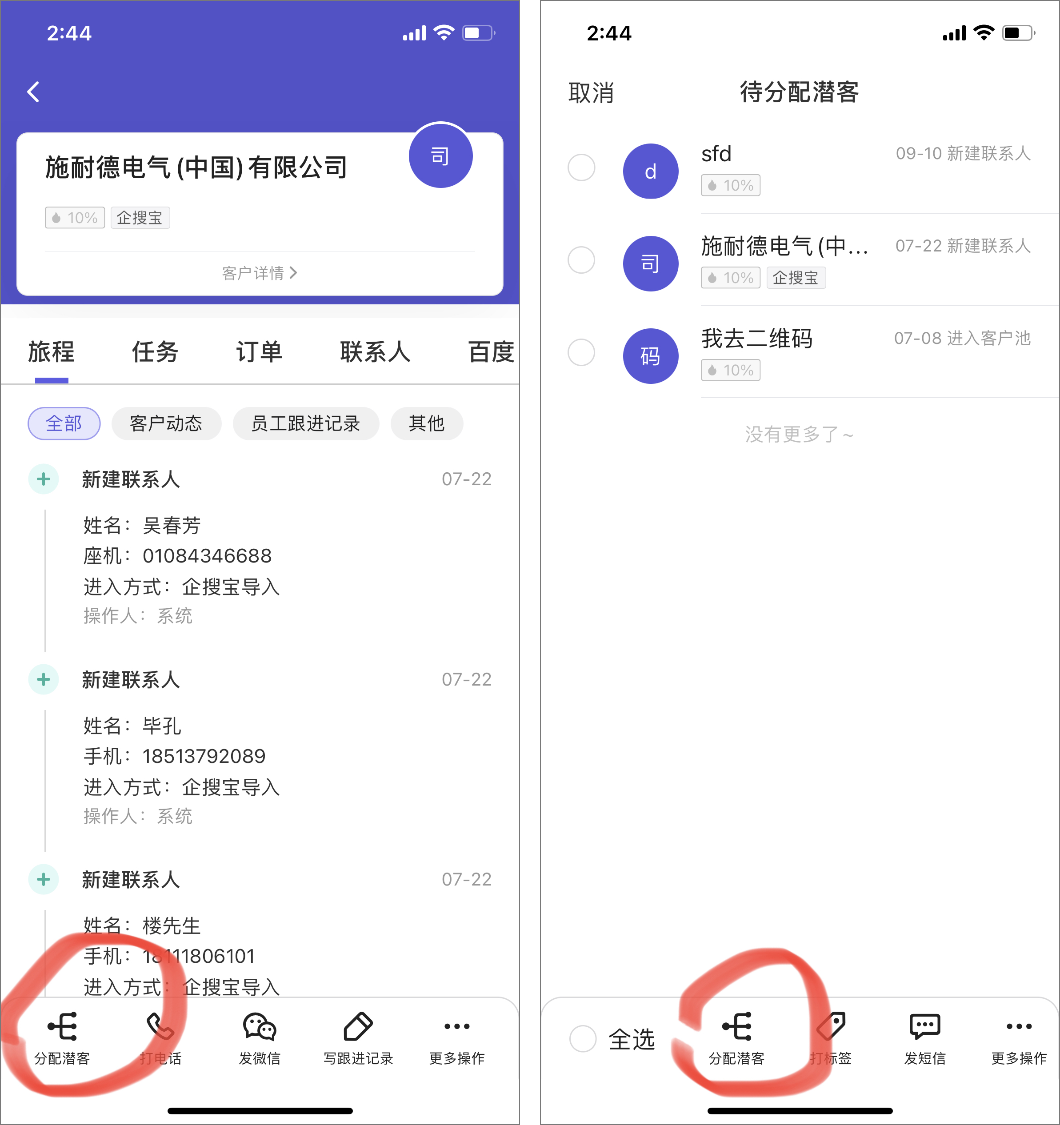Open 写跟进记录 to add a follow-up
The image size is (1060, 1125).
tap(357, 1038)
